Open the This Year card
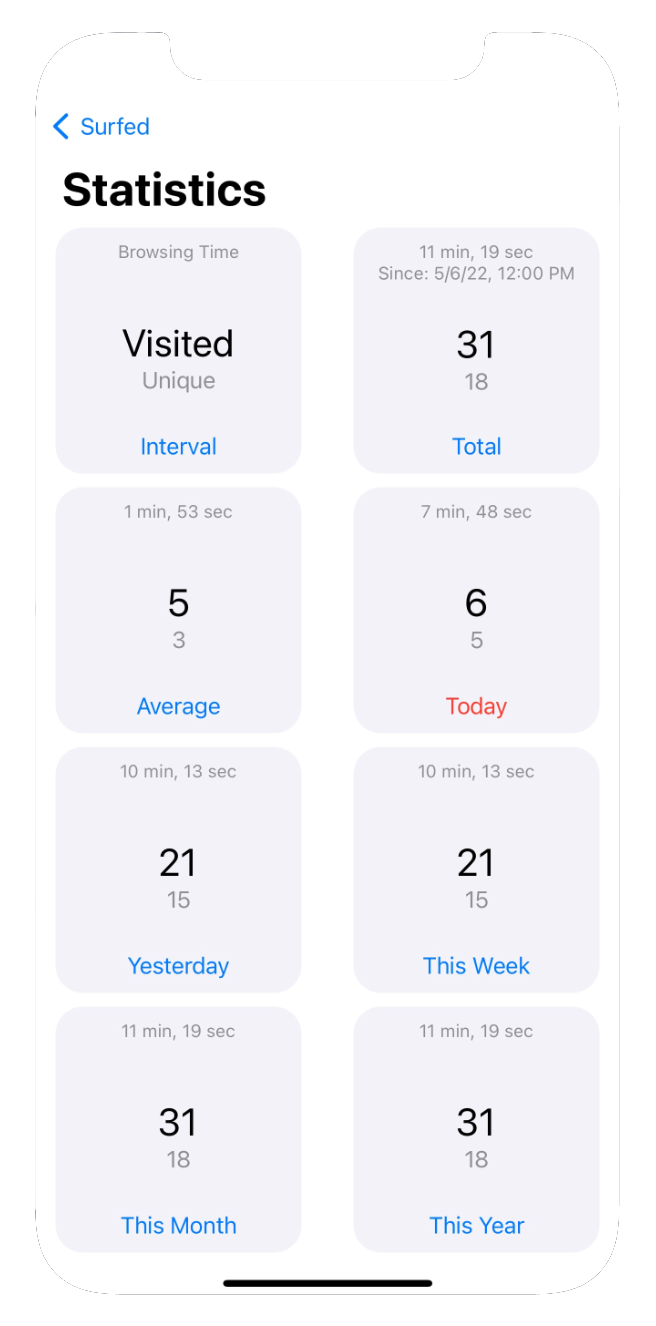 [x=476, y=1130]
